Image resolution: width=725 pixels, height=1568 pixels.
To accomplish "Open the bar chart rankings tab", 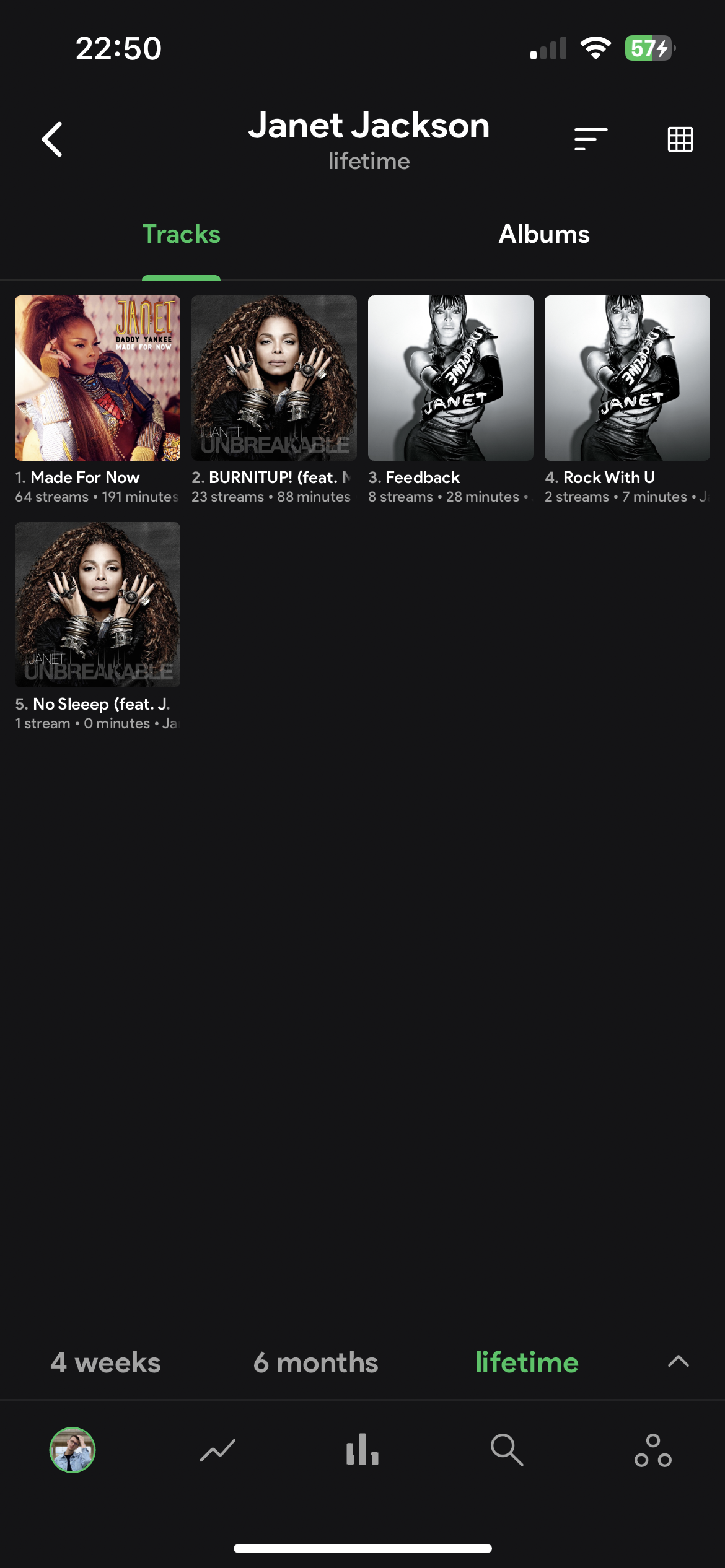I will [x=362, y=1450].
